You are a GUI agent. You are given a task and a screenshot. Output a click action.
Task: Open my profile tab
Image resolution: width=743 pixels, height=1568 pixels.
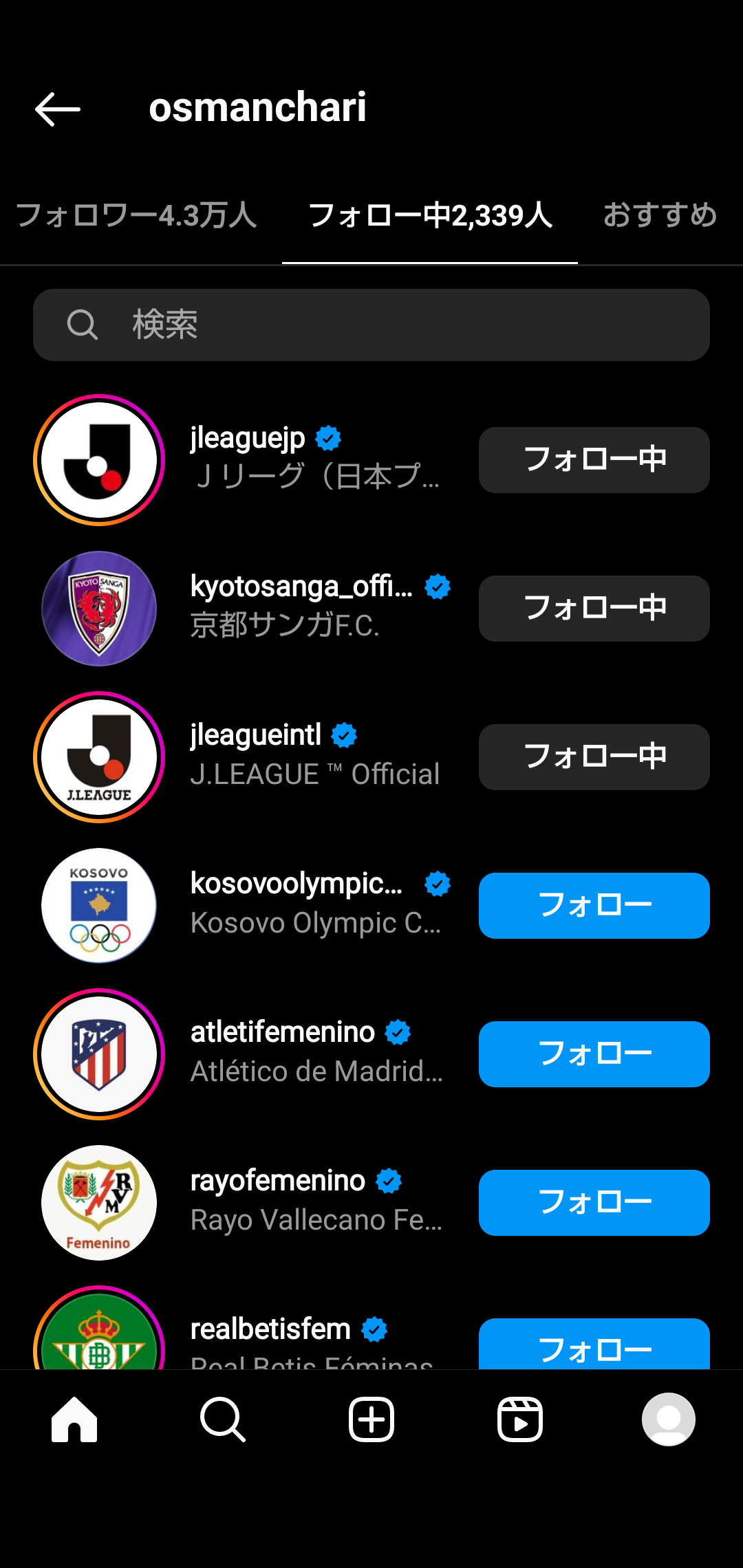pos(669,1419)
